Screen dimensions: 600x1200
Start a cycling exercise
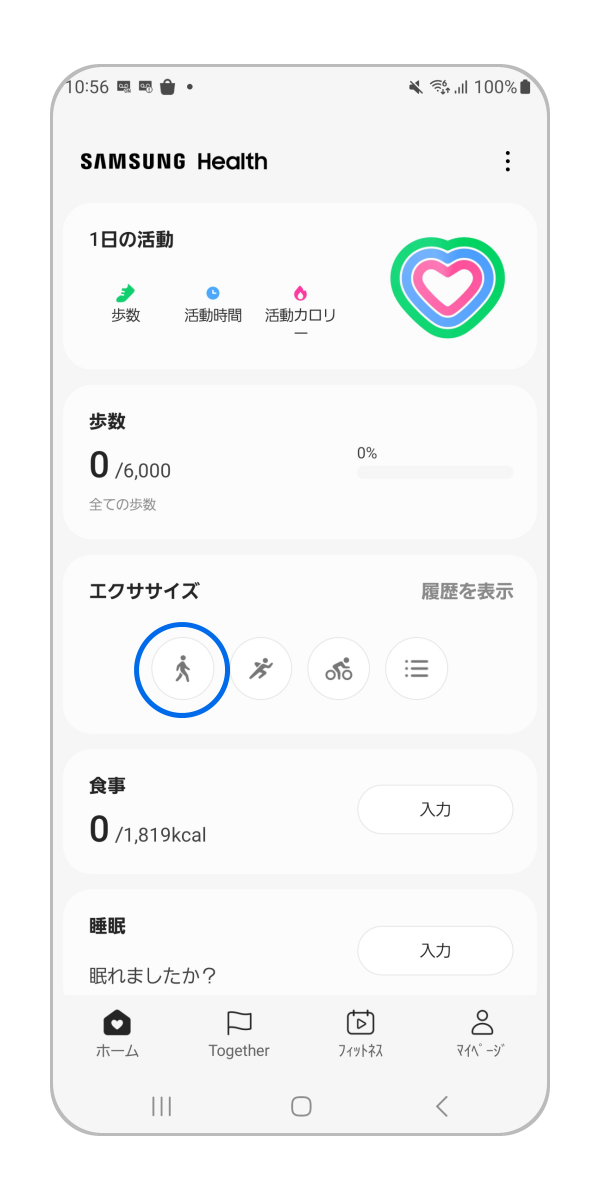click(x=338, y=669)
